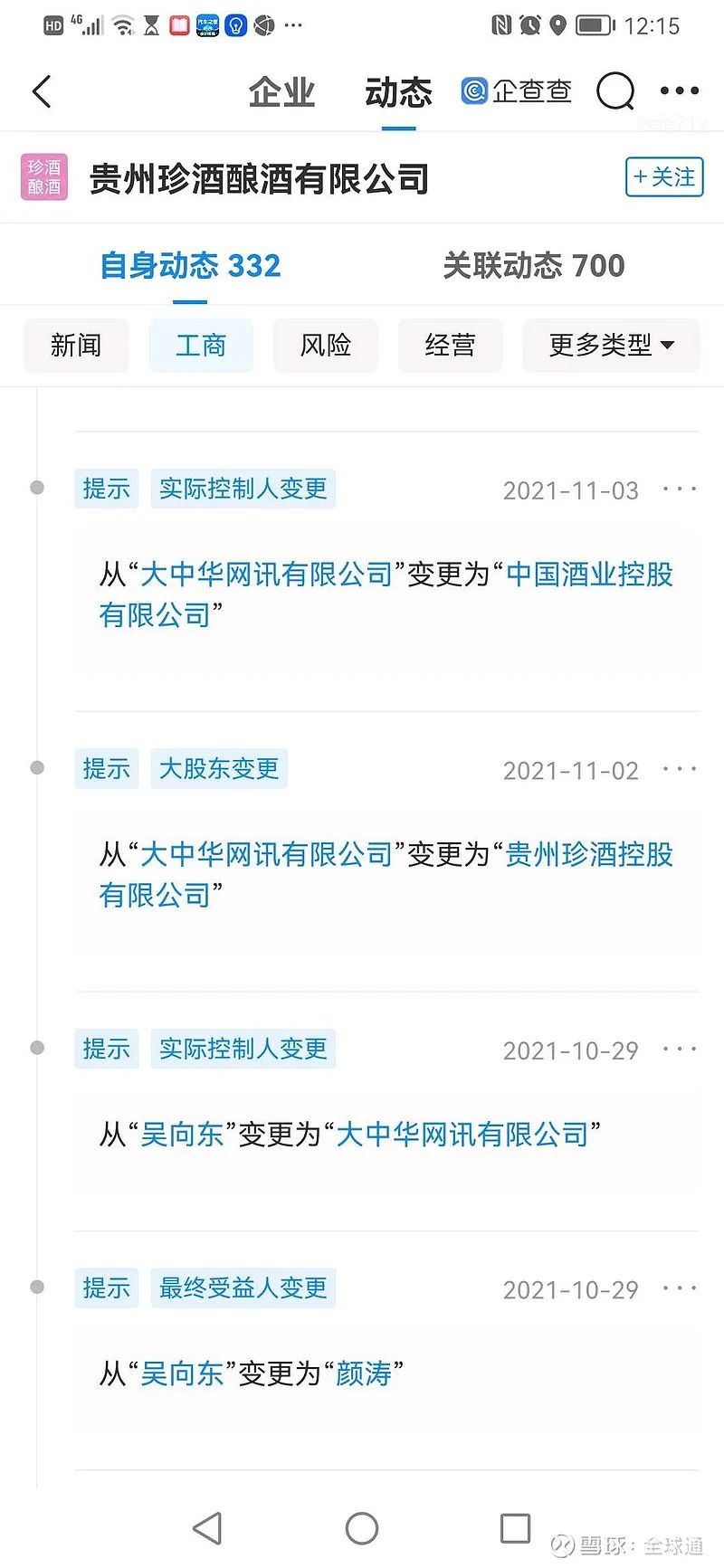The height and width of the screenshot is (1568, 724).
Task: Open more options for the 2021-11-03 entry
Action: pos(680,489)
